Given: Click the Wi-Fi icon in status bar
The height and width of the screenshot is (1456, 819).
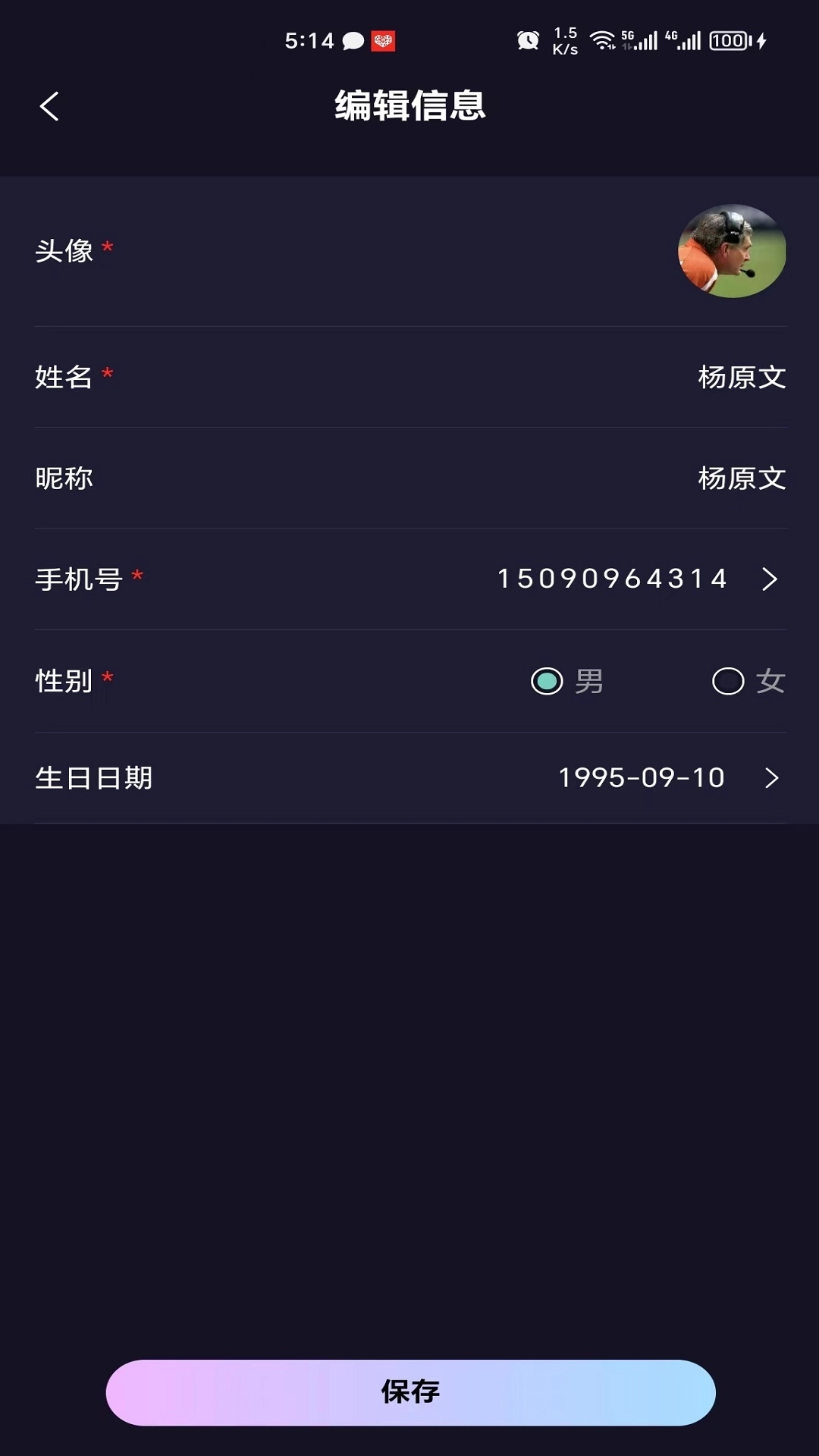Looking at the screenshot, I should point(603,39).
